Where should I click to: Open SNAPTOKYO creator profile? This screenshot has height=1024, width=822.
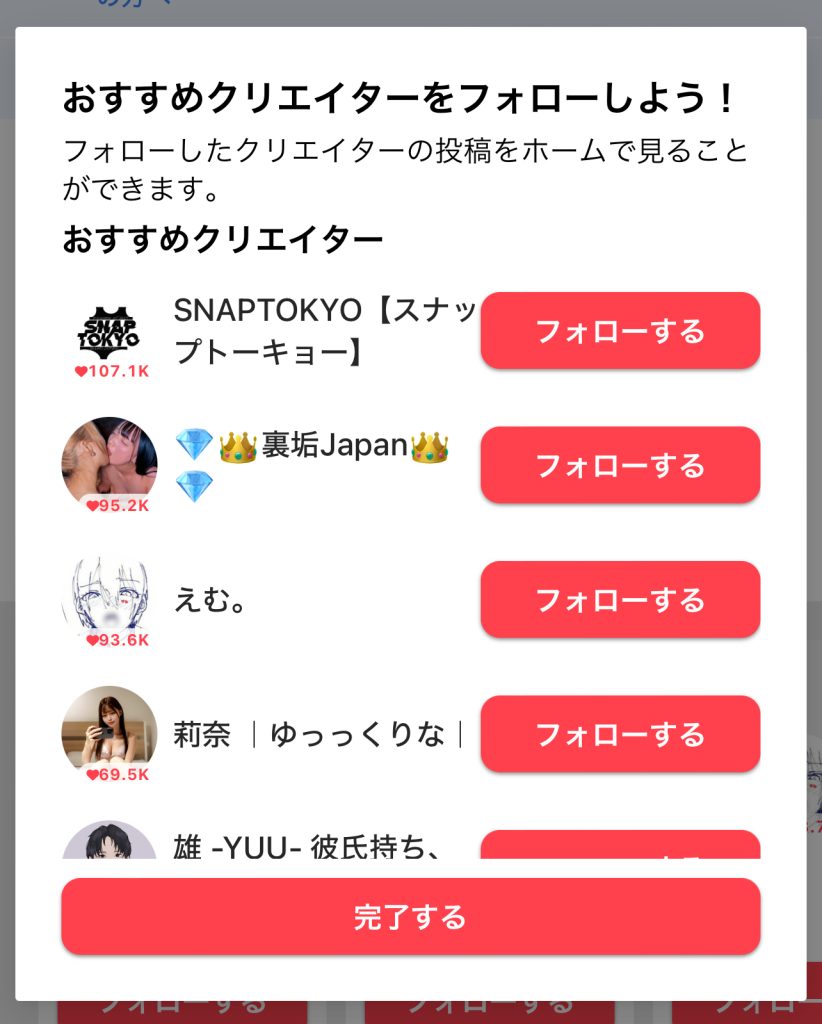[109, 331]
